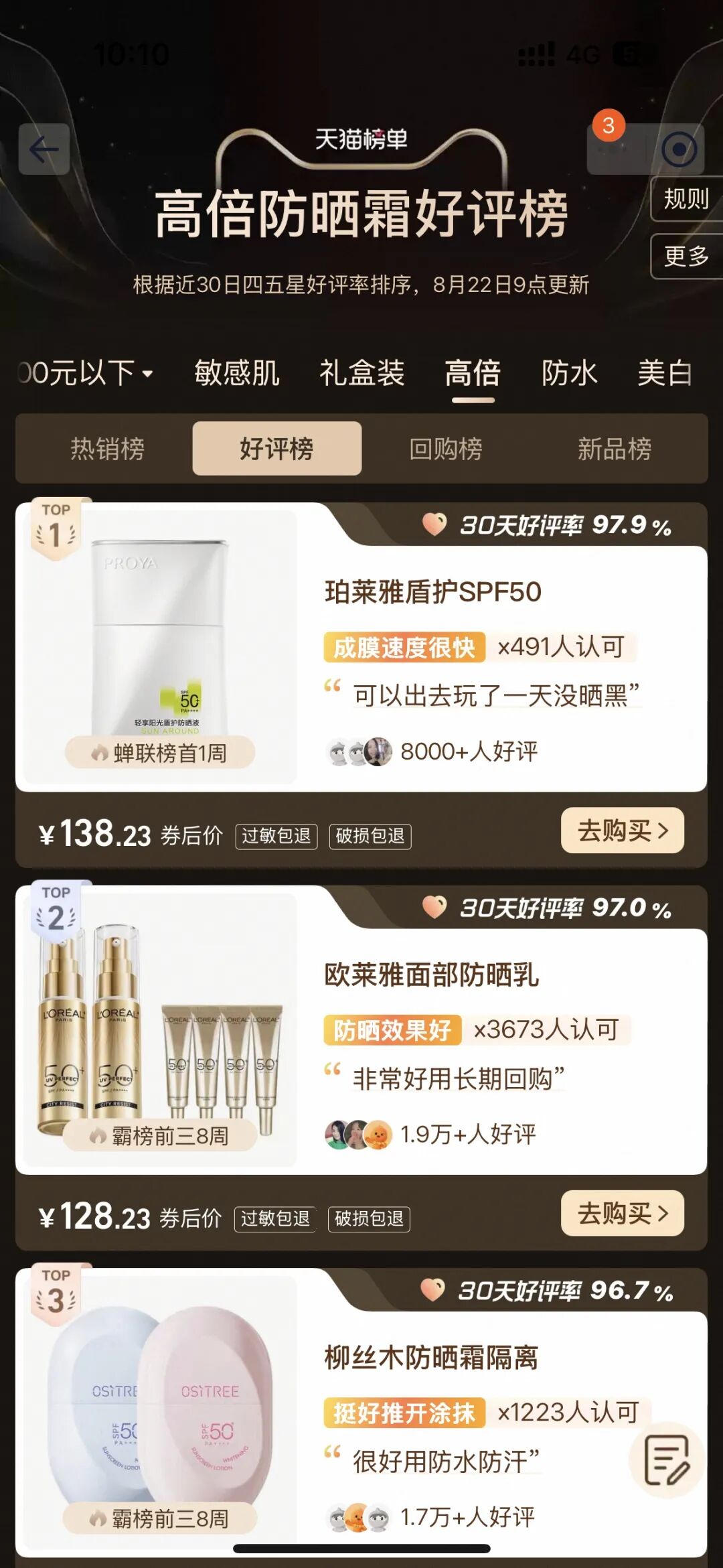Switch to the 防水 category tab
The image size is (723, 1568).
pos(569,373)
